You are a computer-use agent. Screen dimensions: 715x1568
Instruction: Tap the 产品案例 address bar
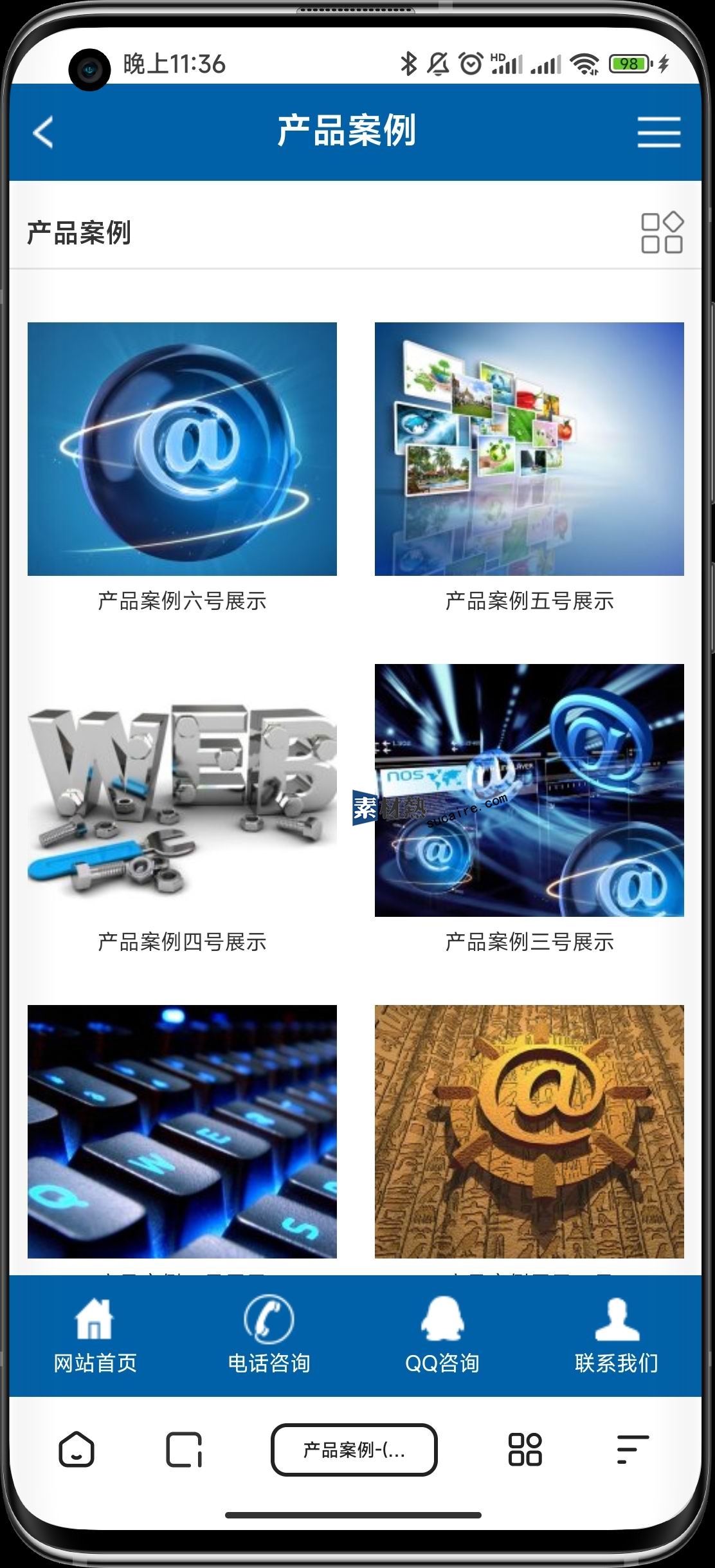pyautogui.click(x=354, y=1450)
